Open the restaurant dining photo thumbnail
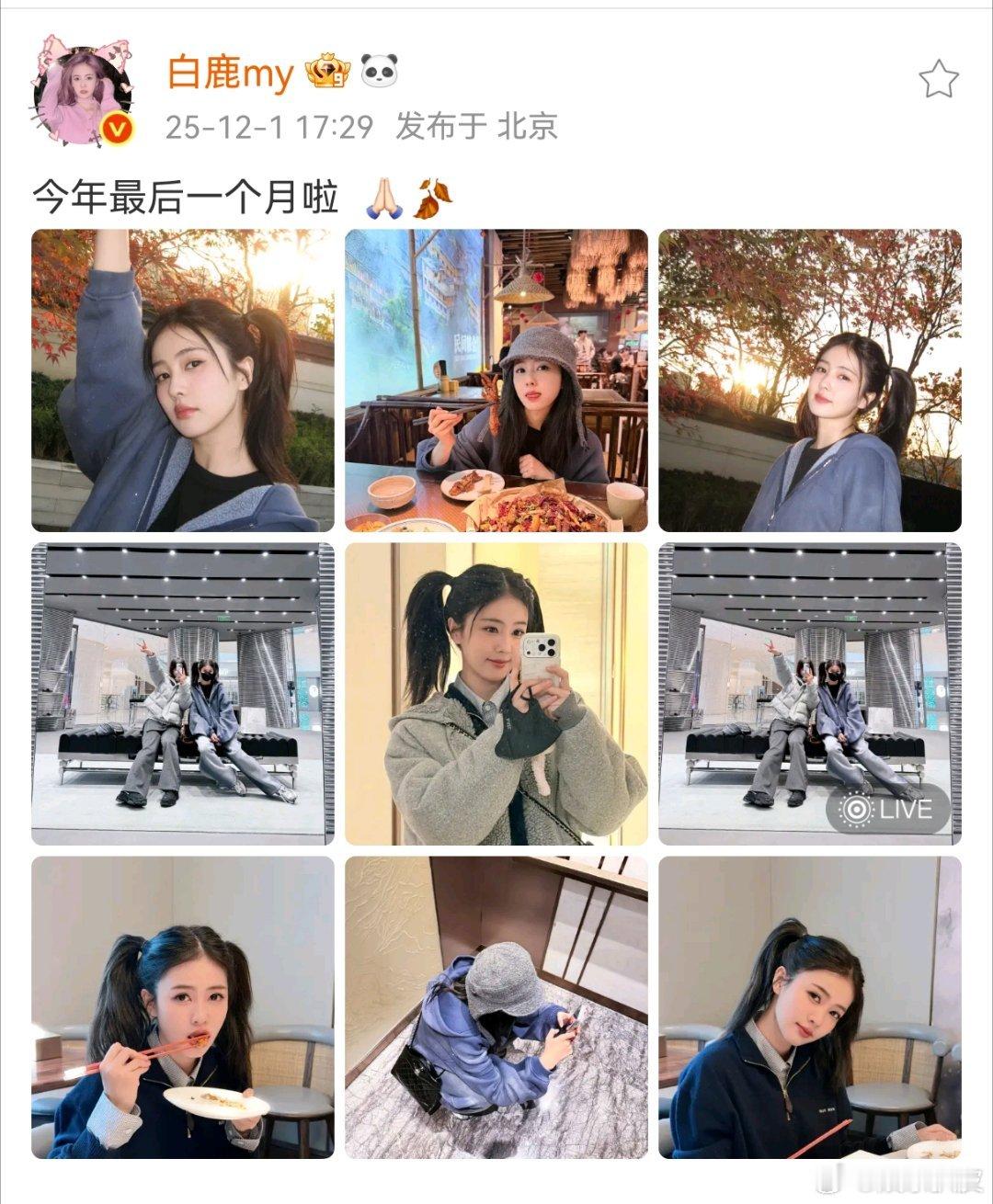Image resolution: width=993 pixels, height=1204 pixels. (496, 382)
